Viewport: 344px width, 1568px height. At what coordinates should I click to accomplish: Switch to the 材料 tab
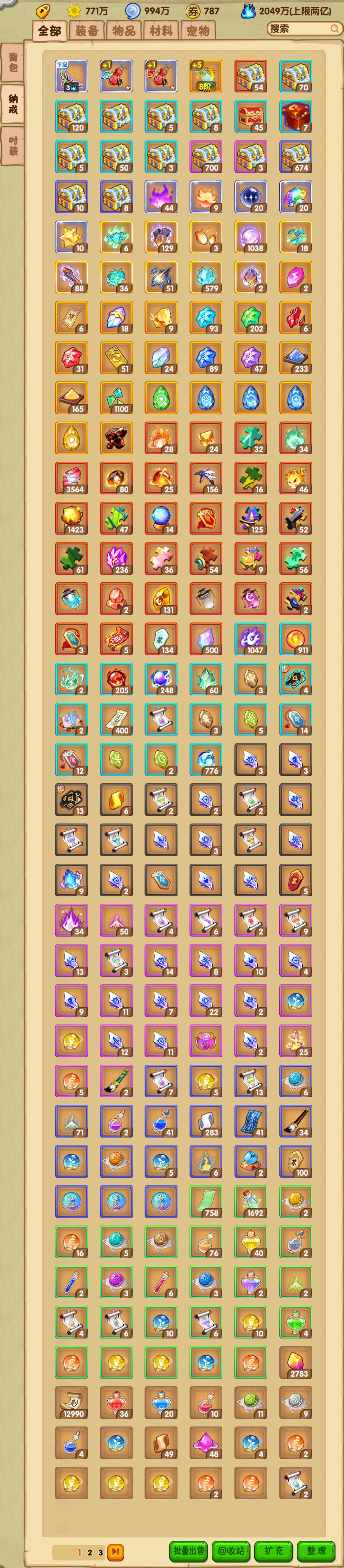(x=161, y=31)
